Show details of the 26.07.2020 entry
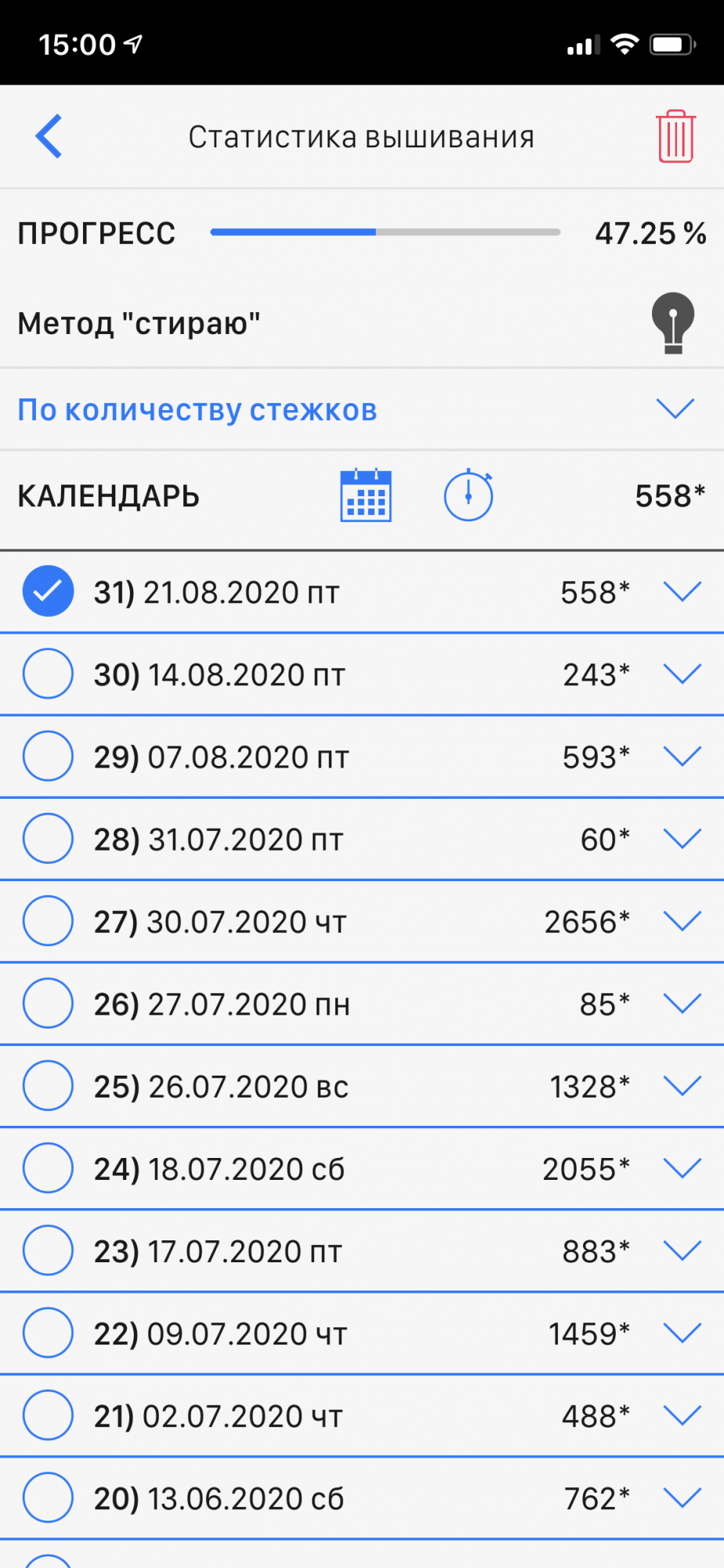Image resolution: width=724 pixels, height=1568 pixels. coord(682,1085)
